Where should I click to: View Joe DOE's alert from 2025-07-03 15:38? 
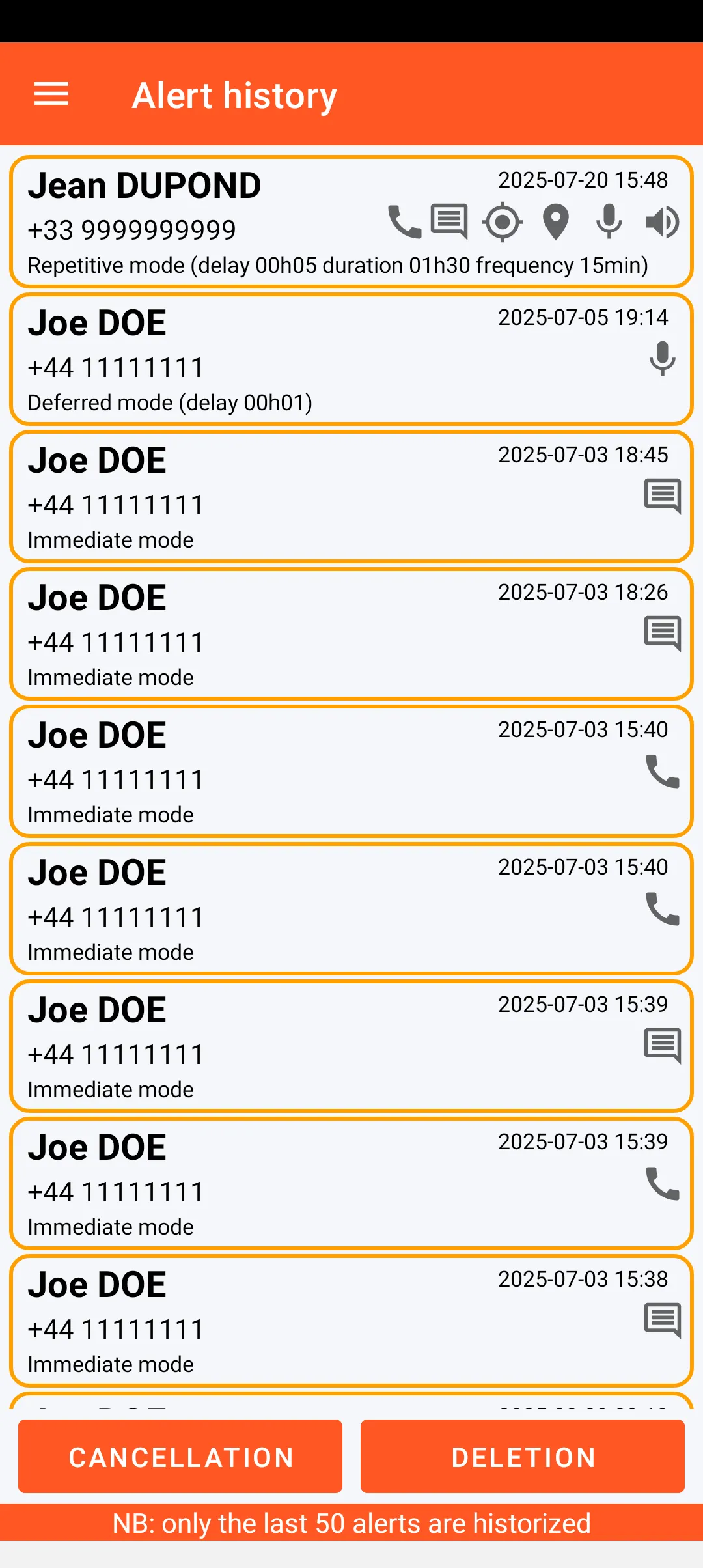(x=351, y=1321)
